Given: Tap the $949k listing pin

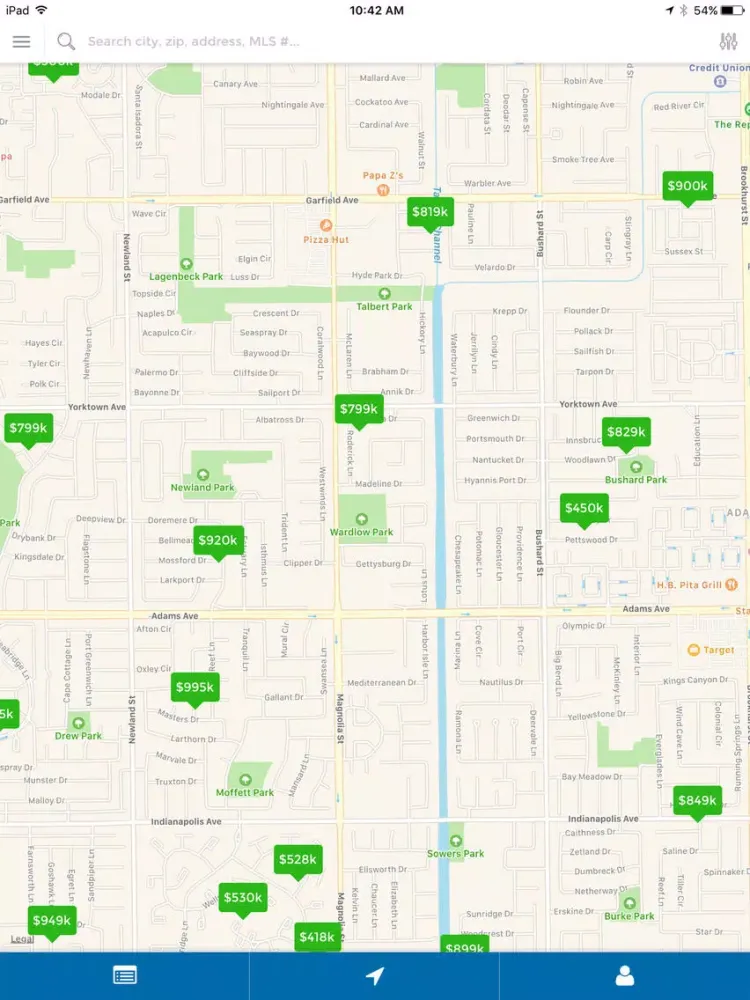Looking at the screenshot, I should point(52,920).
